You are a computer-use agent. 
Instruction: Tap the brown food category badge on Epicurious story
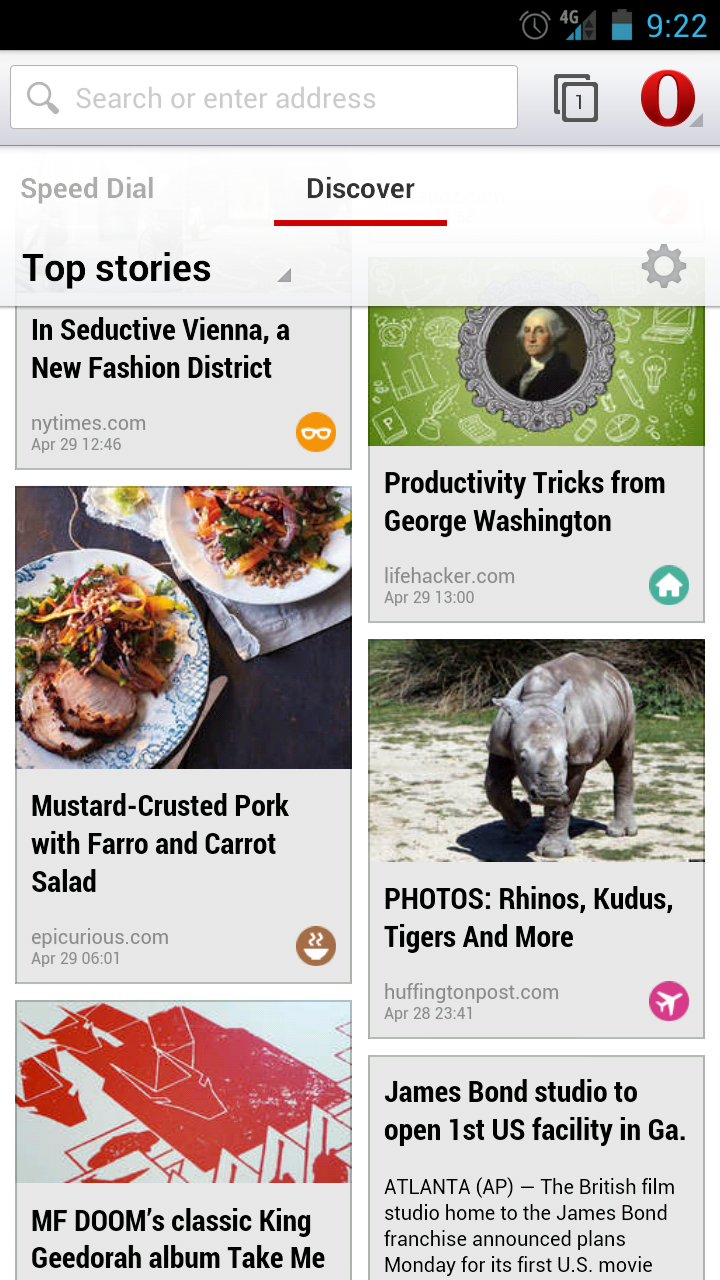[315, 945]
